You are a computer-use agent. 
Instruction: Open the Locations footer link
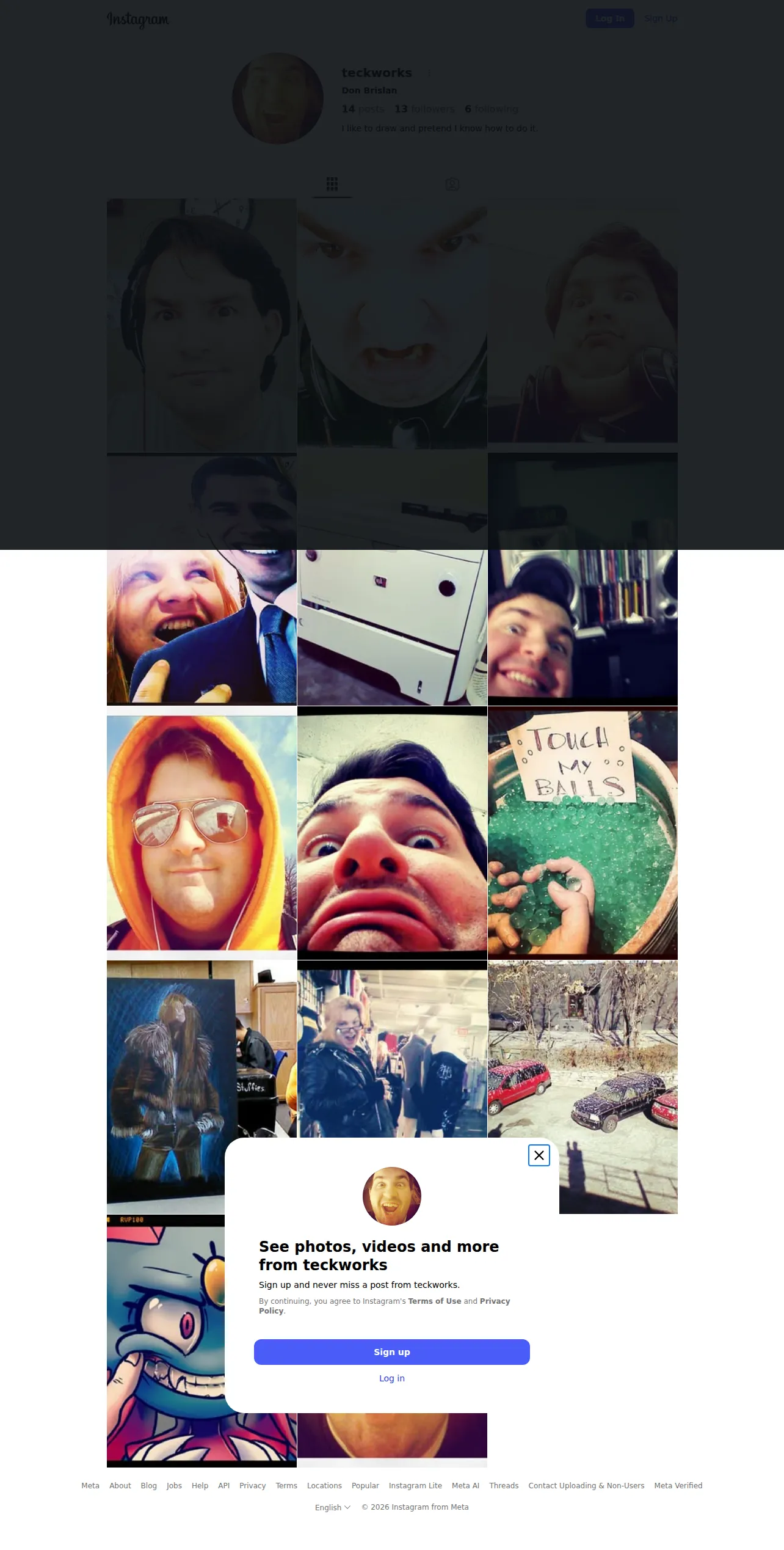coord(324,1485)
